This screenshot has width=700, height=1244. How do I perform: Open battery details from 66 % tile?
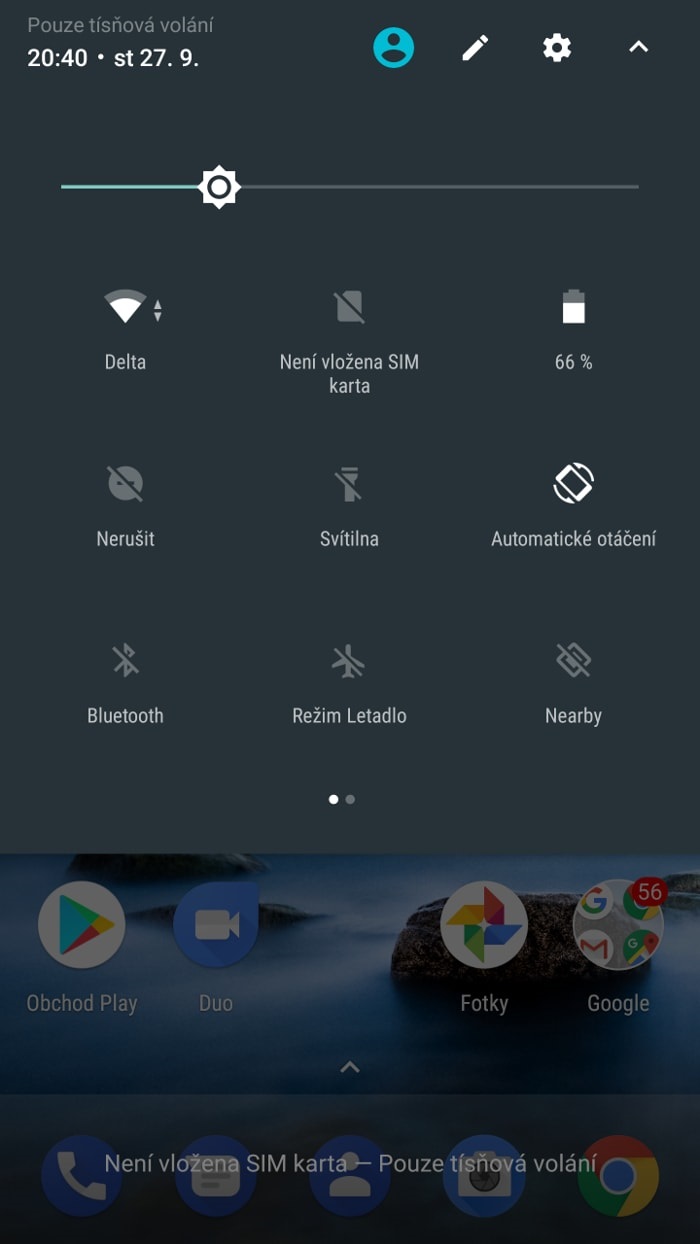573,330
